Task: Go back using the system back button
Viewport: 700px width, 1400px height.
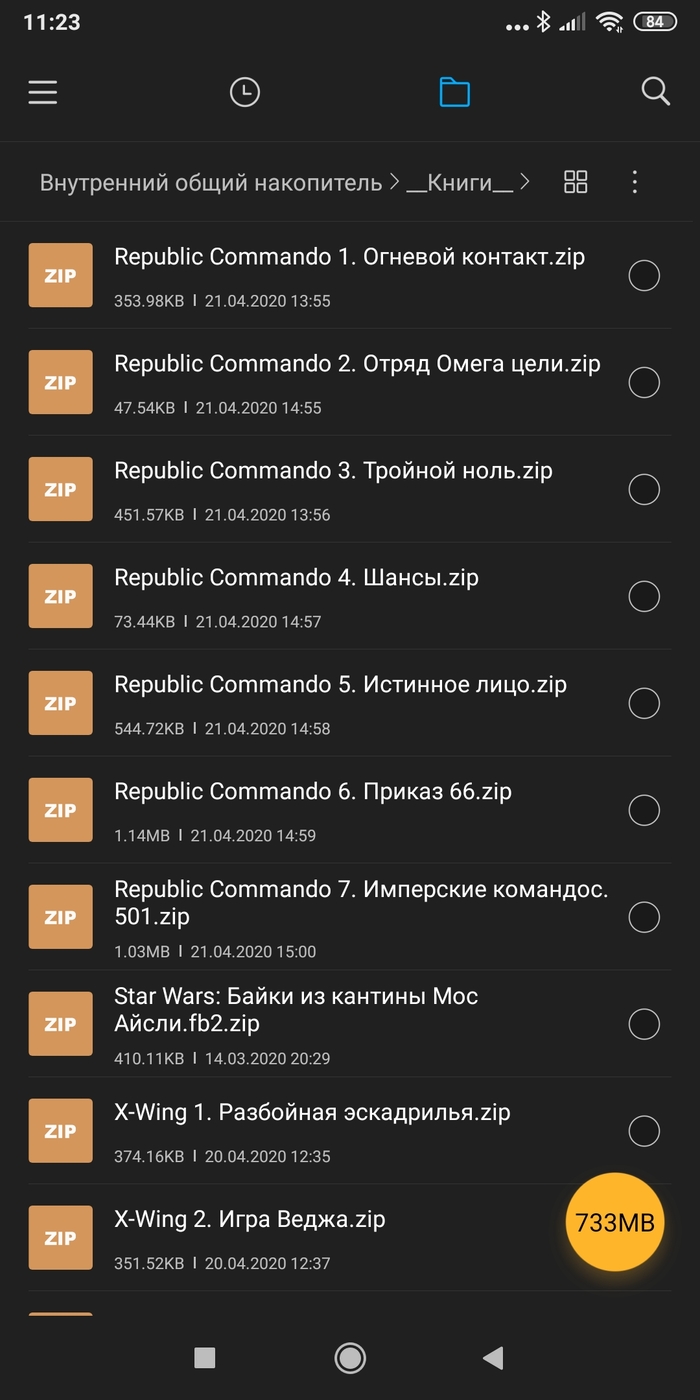Action: click(492, 1357)
